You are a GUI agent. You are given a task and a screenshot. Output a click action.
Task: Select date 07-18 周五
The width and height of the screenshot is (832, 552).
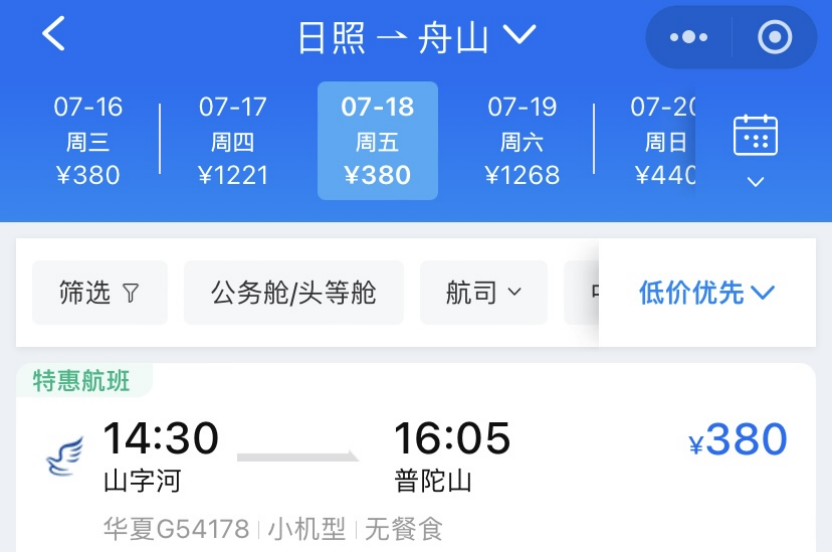[377, 141]
